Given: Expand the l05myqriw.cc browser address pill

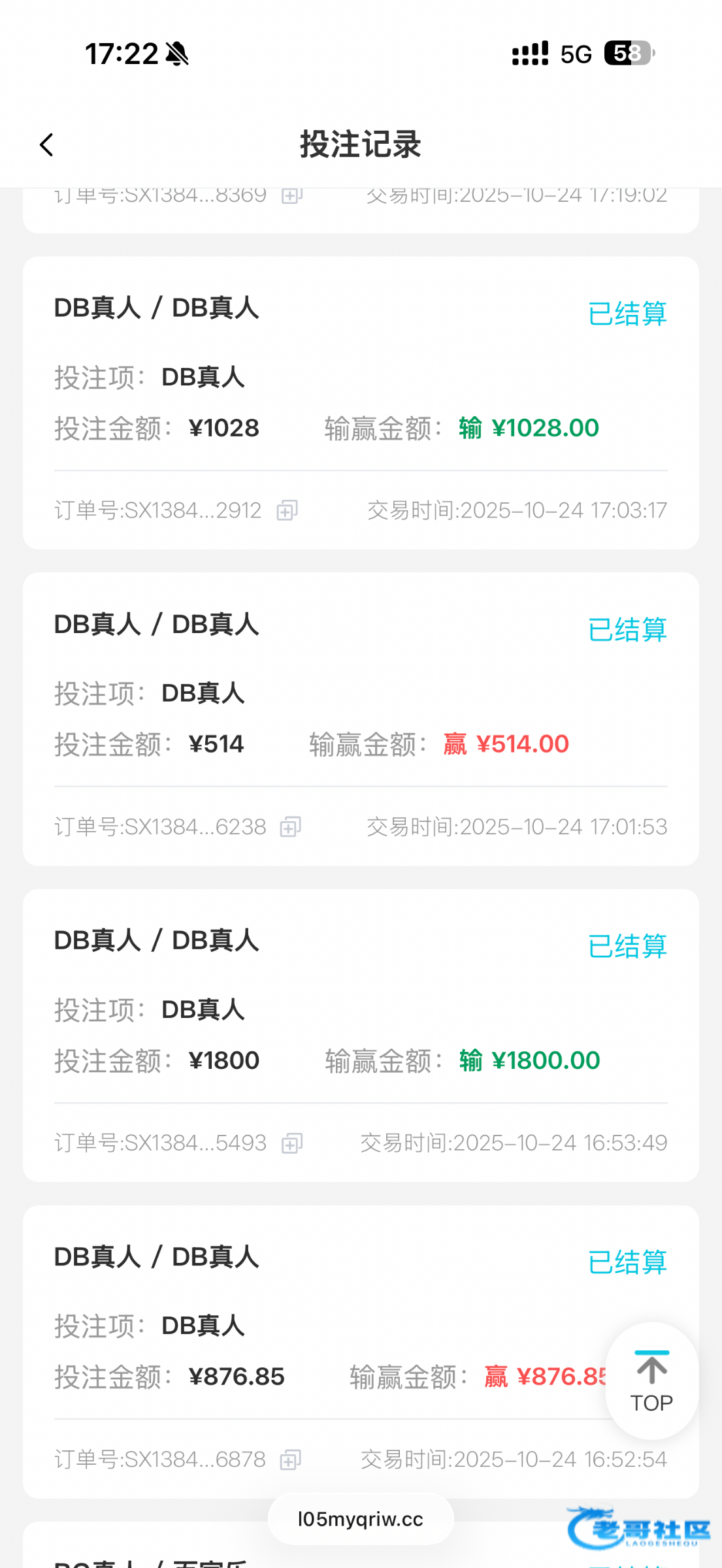Looking at the screenshot, I should point(361,1519).
